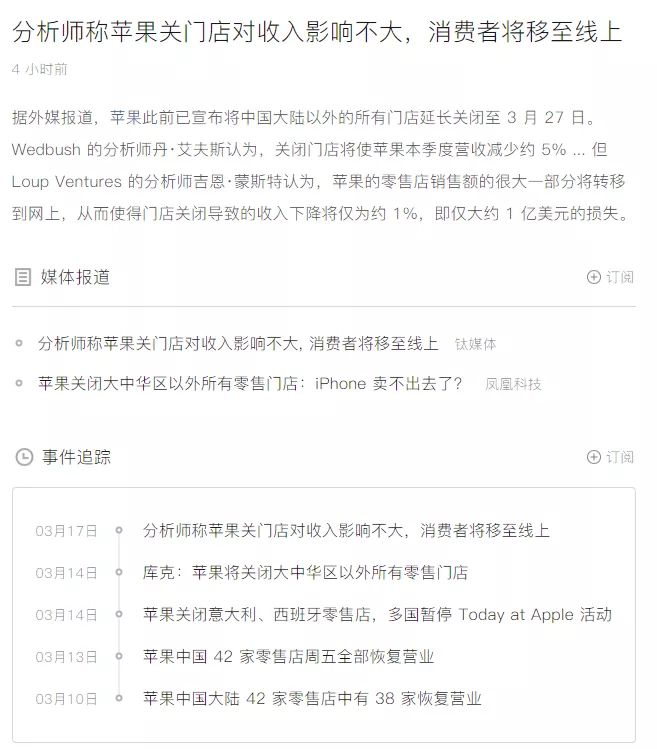
Task: Open timeline entry 库克：苹果将关闭大中华区以外所有零售门店
Action: click(305, 572)
